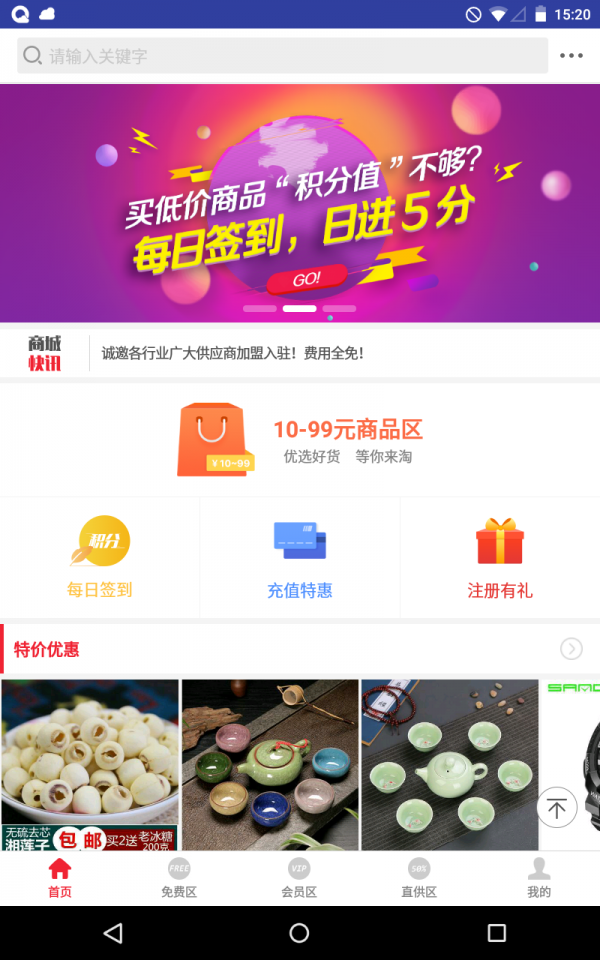Tap the back-to-top arrow button
This screenshot has height=960, width=600.
tap(557, 807)
